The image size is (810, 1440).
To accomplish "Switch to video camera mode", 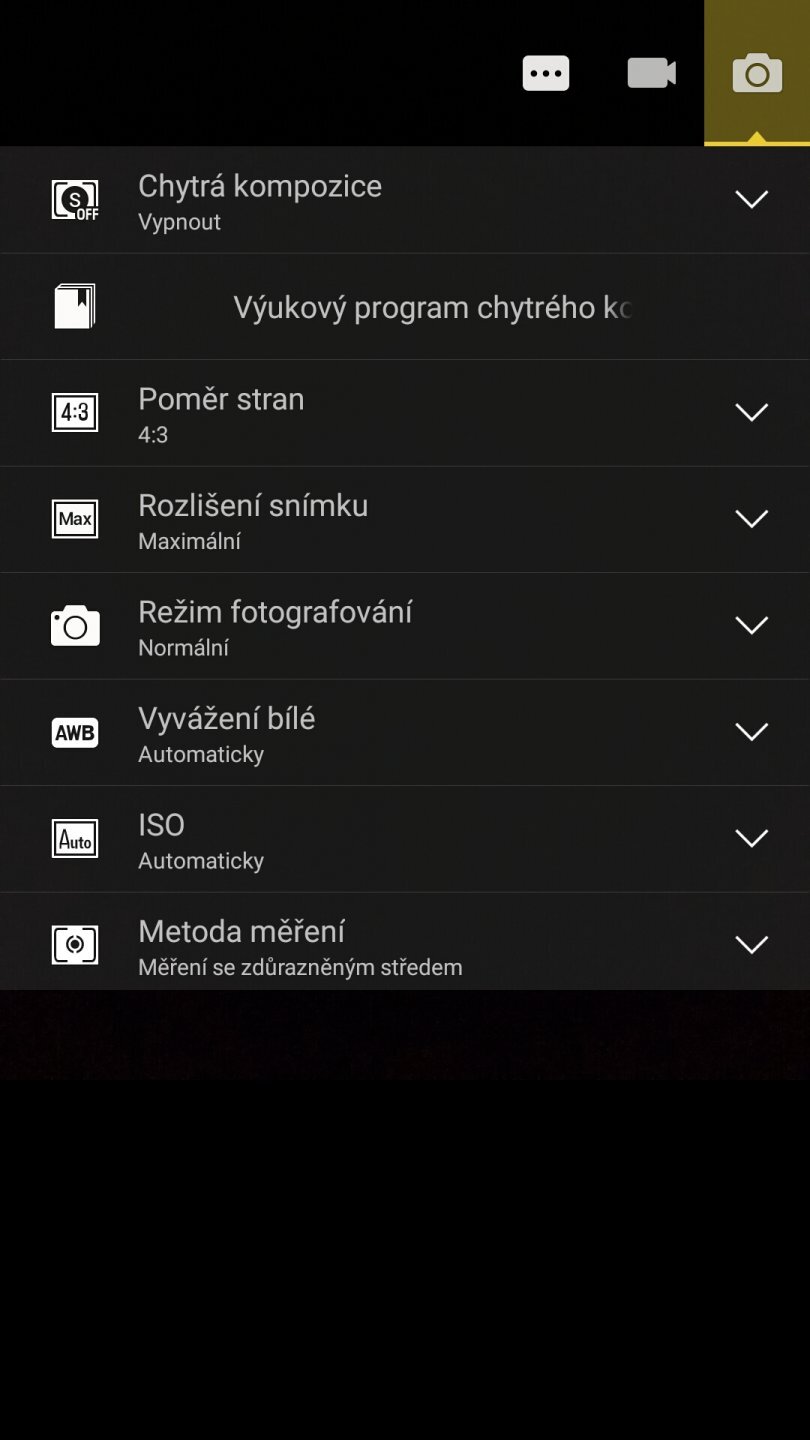I will [x=651, y=72].
